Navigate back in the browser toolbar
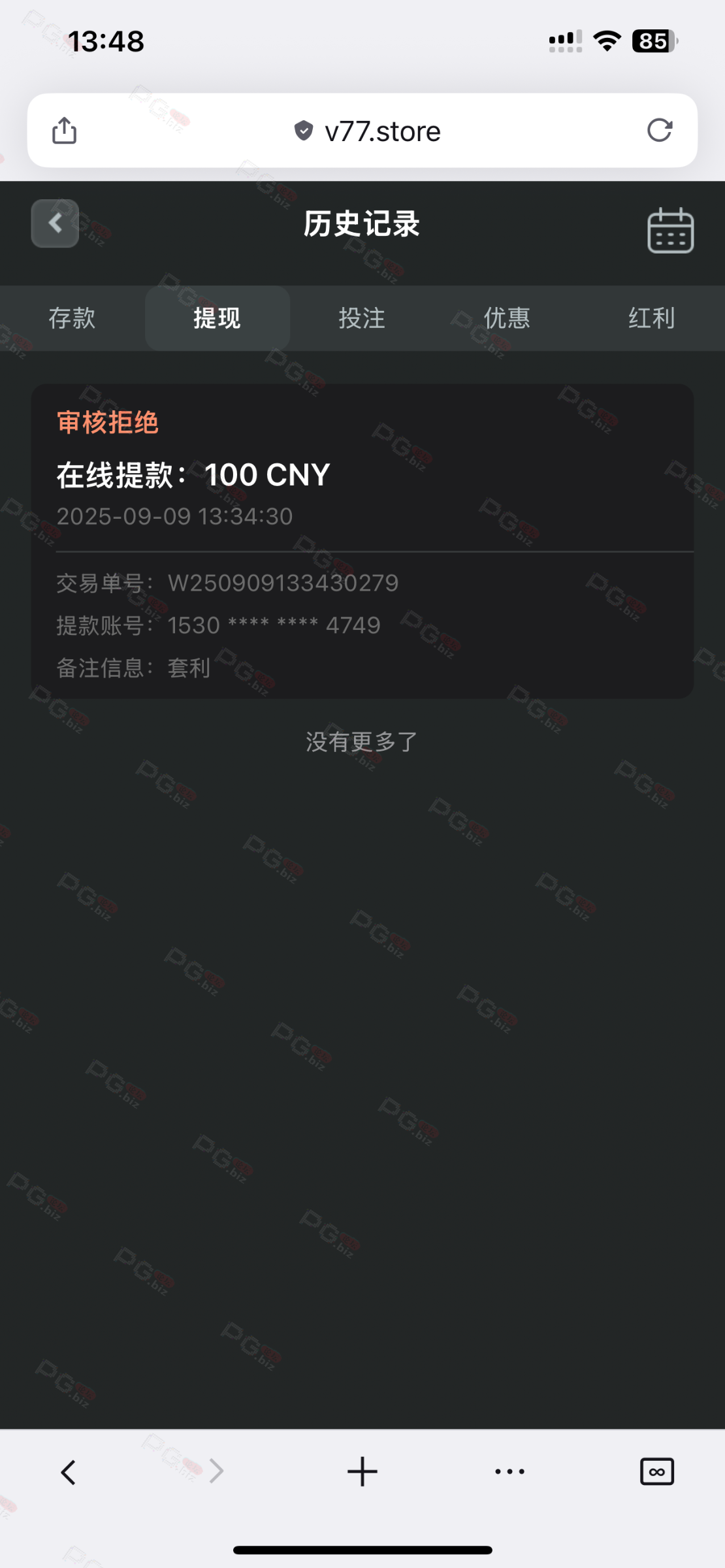Screen dimensions: 725x1568 pos(68,1473)
